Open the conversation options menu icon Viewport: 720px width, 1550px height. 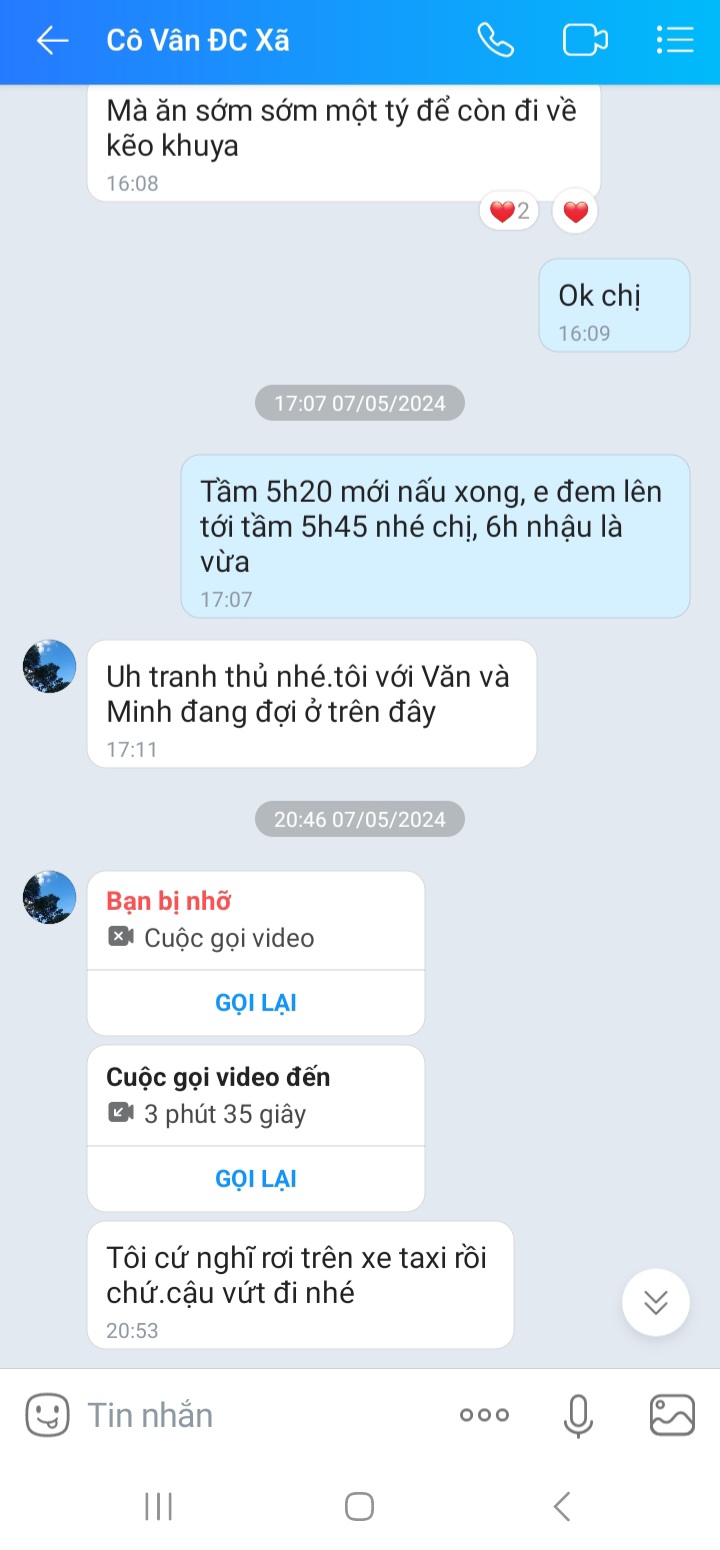pyautogui.click(x=675, y=40)
